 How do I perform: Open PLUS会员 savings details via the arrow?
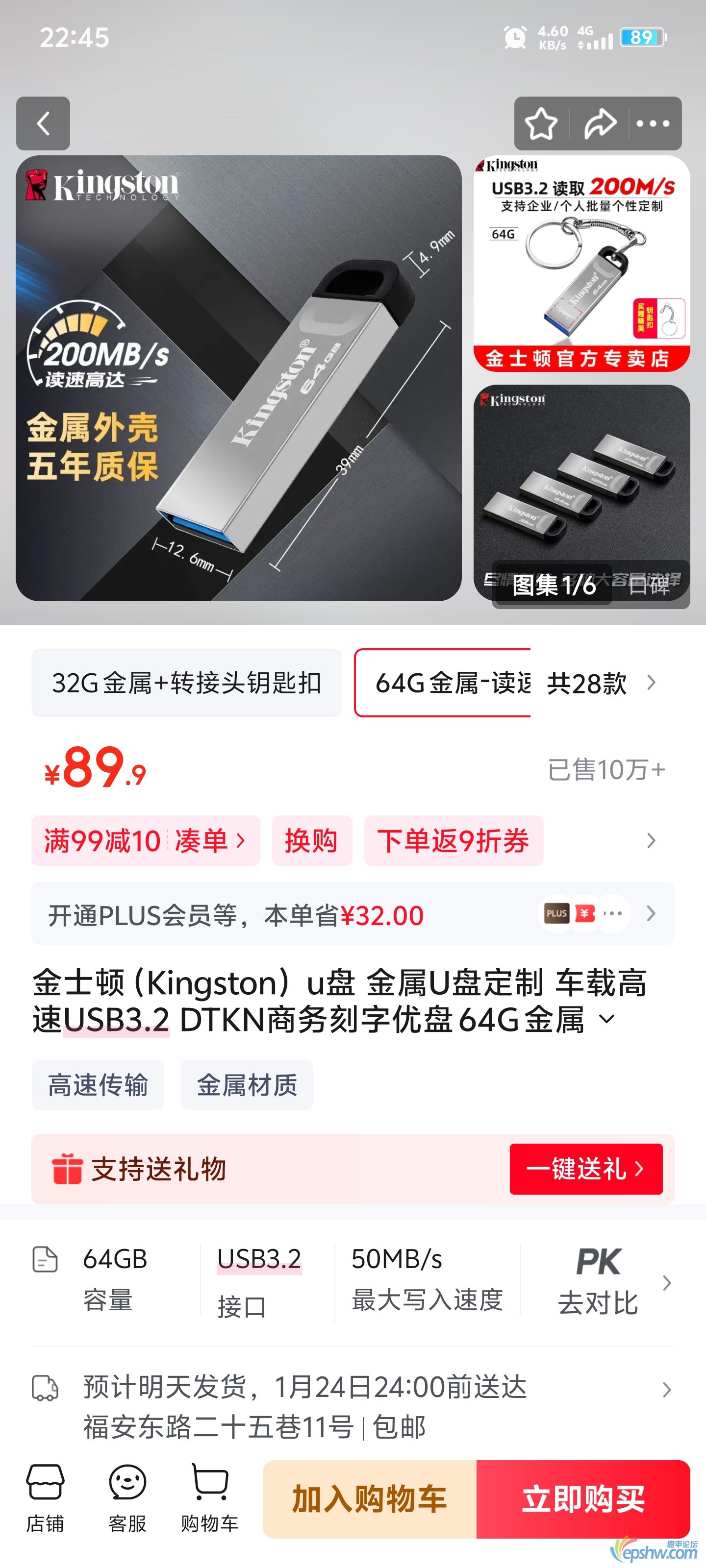651,914
